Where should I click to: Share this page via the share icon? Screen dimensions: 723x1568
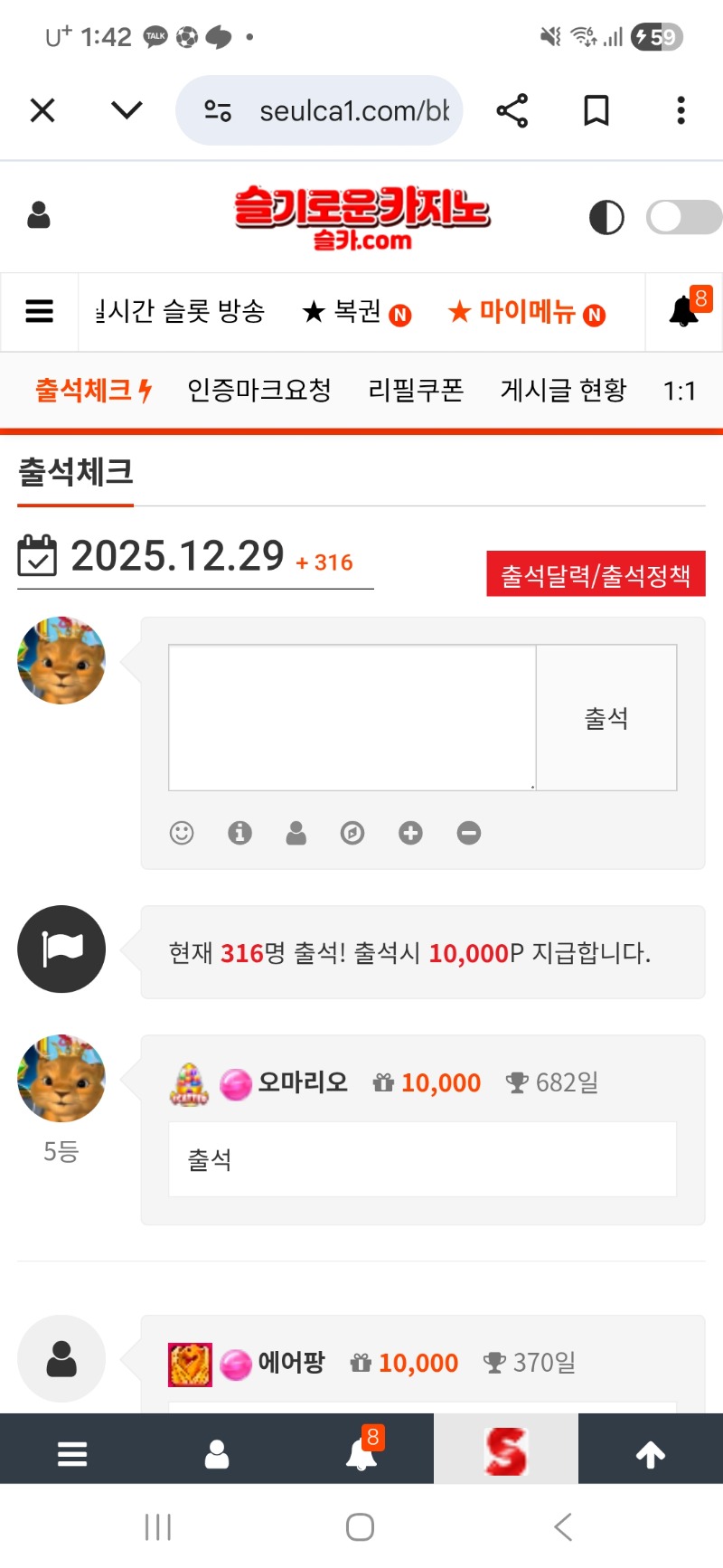click(x=512, y=110)
